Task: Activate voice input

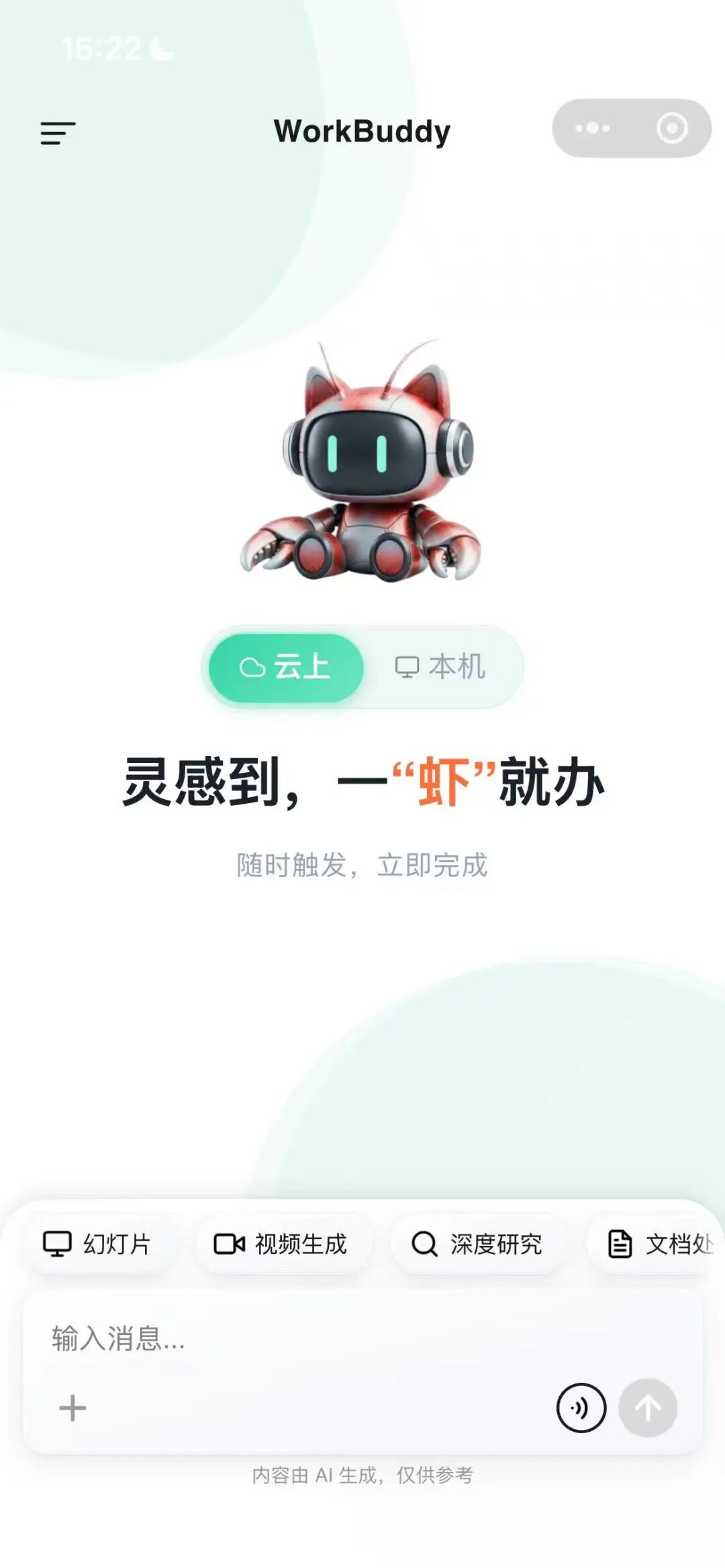Action: point(581,1408)
